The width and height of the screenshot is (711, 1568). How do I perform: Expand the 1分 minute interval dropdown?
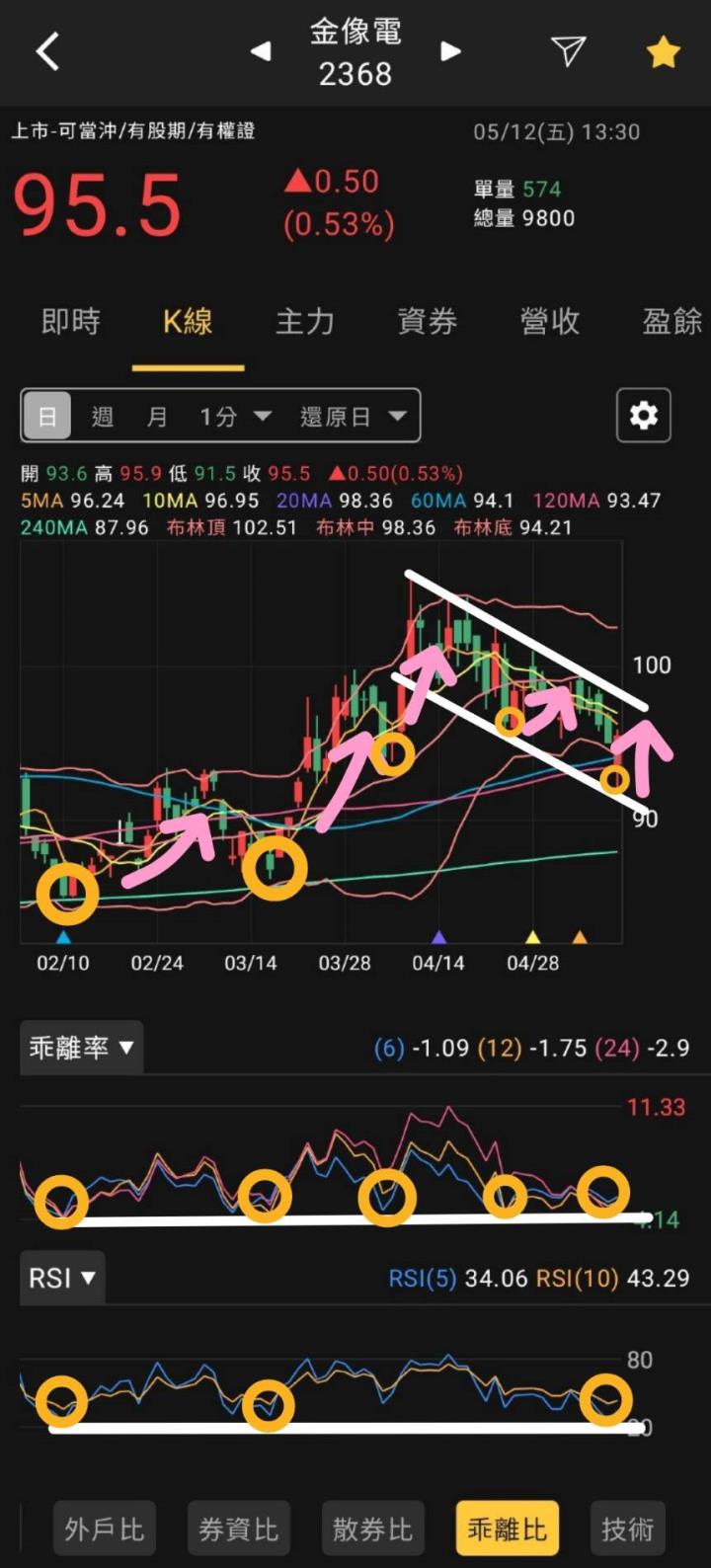pyautogui.click(x=235, y=416)
